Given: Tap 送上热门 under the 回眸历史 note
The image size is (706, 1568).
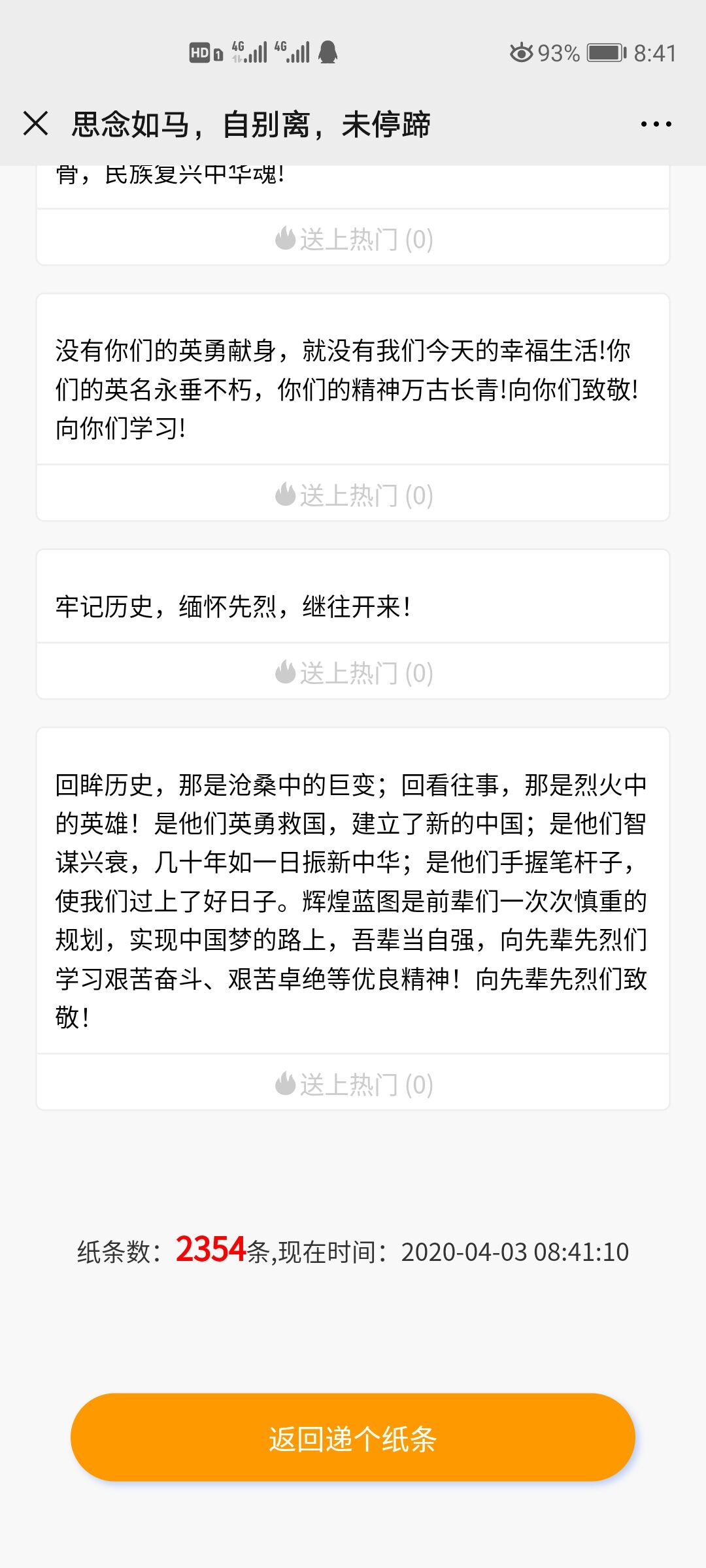Looking at the screenshot, I should [354, 1085].
